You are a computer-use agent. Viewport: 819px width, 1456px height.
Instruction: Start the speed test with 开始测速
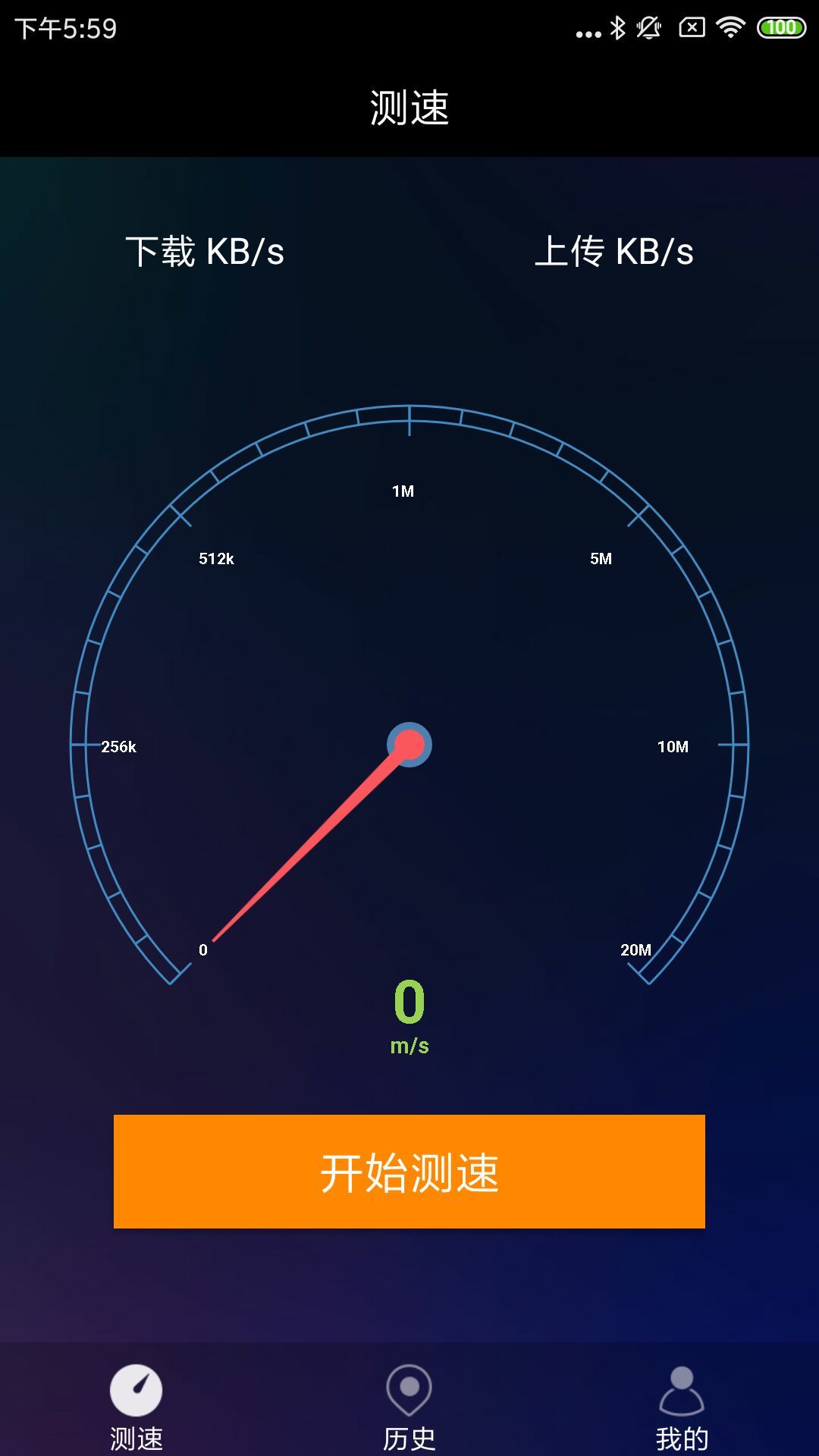pyautogui.click(x=409, y=1171)
